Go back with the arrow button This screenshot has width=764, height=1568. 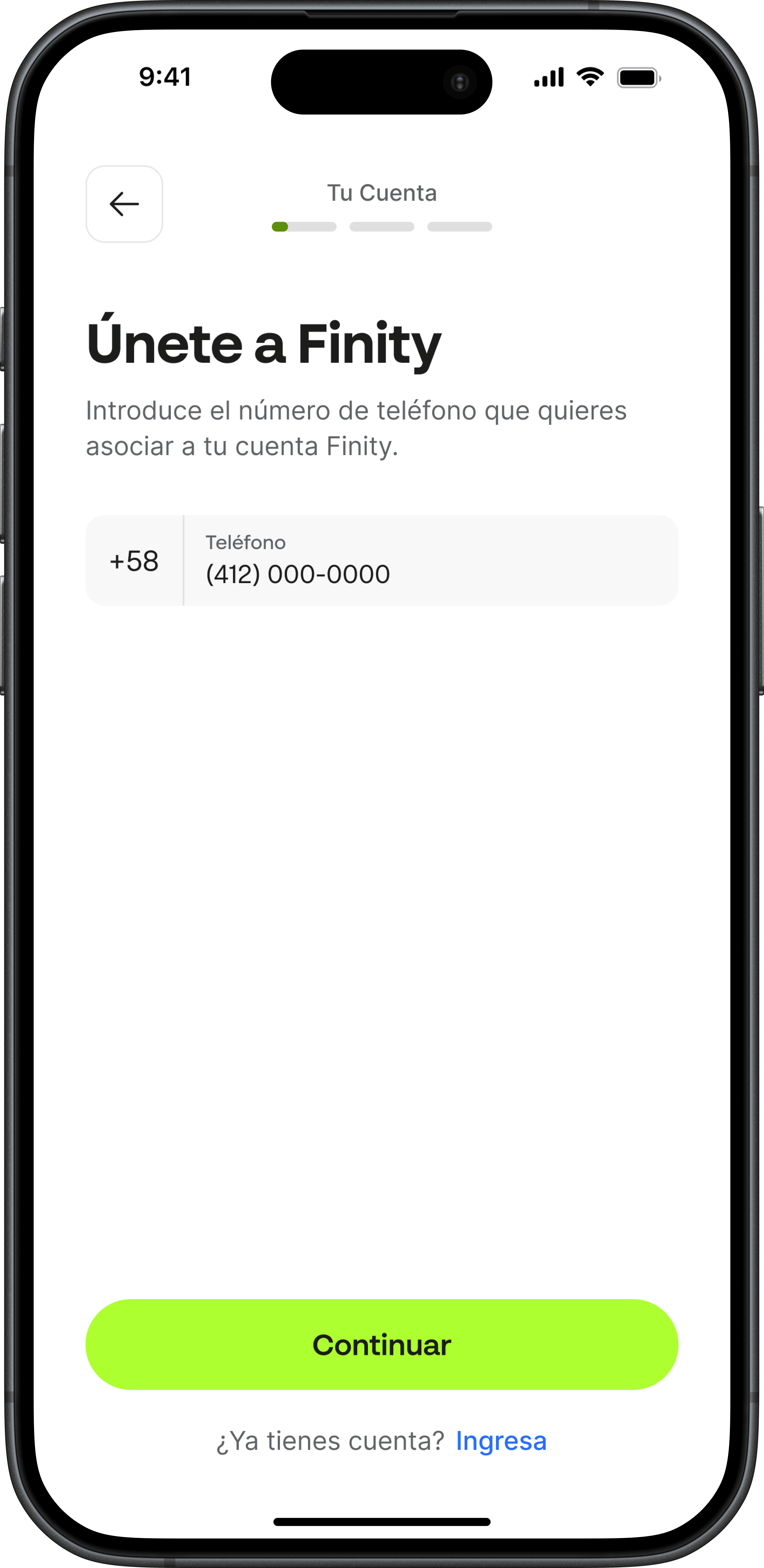pyautogui.click(x=124, y=204)
